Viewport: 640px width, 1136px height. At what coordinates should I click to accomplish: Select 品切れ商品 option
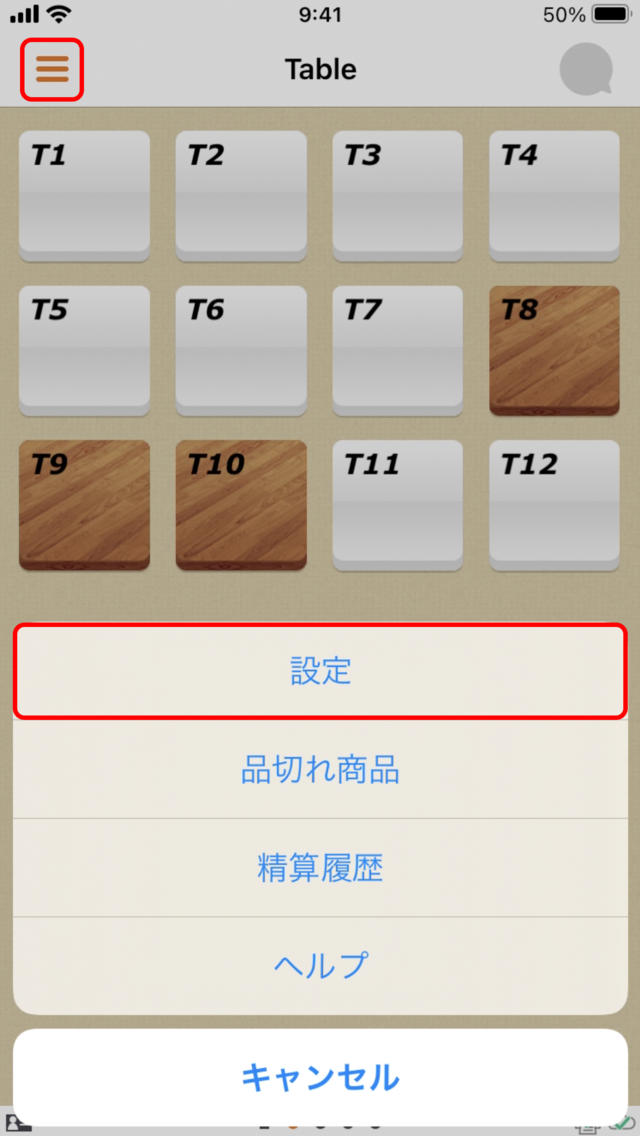tap(320, 771)
